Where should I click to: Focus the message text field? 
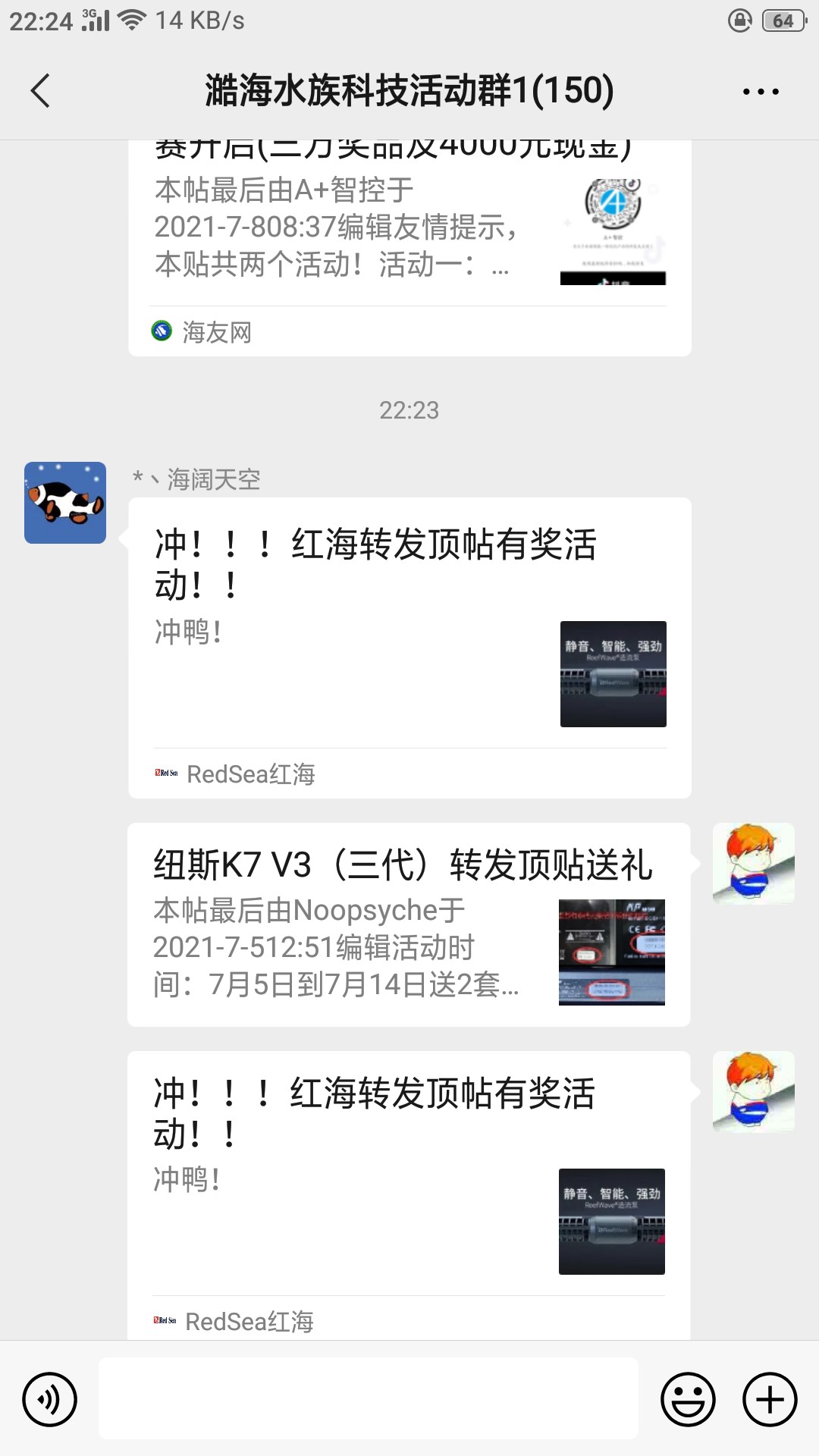click(x=369, y=1398)
